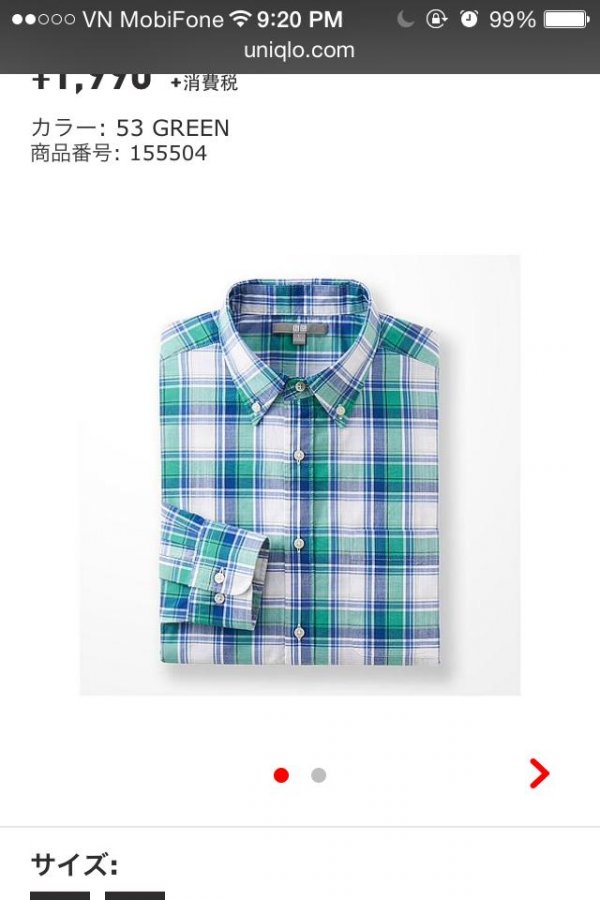Tap the uniqlo.com address bar
The width and height of the screenshot is (600, 900).
[299, 50]
